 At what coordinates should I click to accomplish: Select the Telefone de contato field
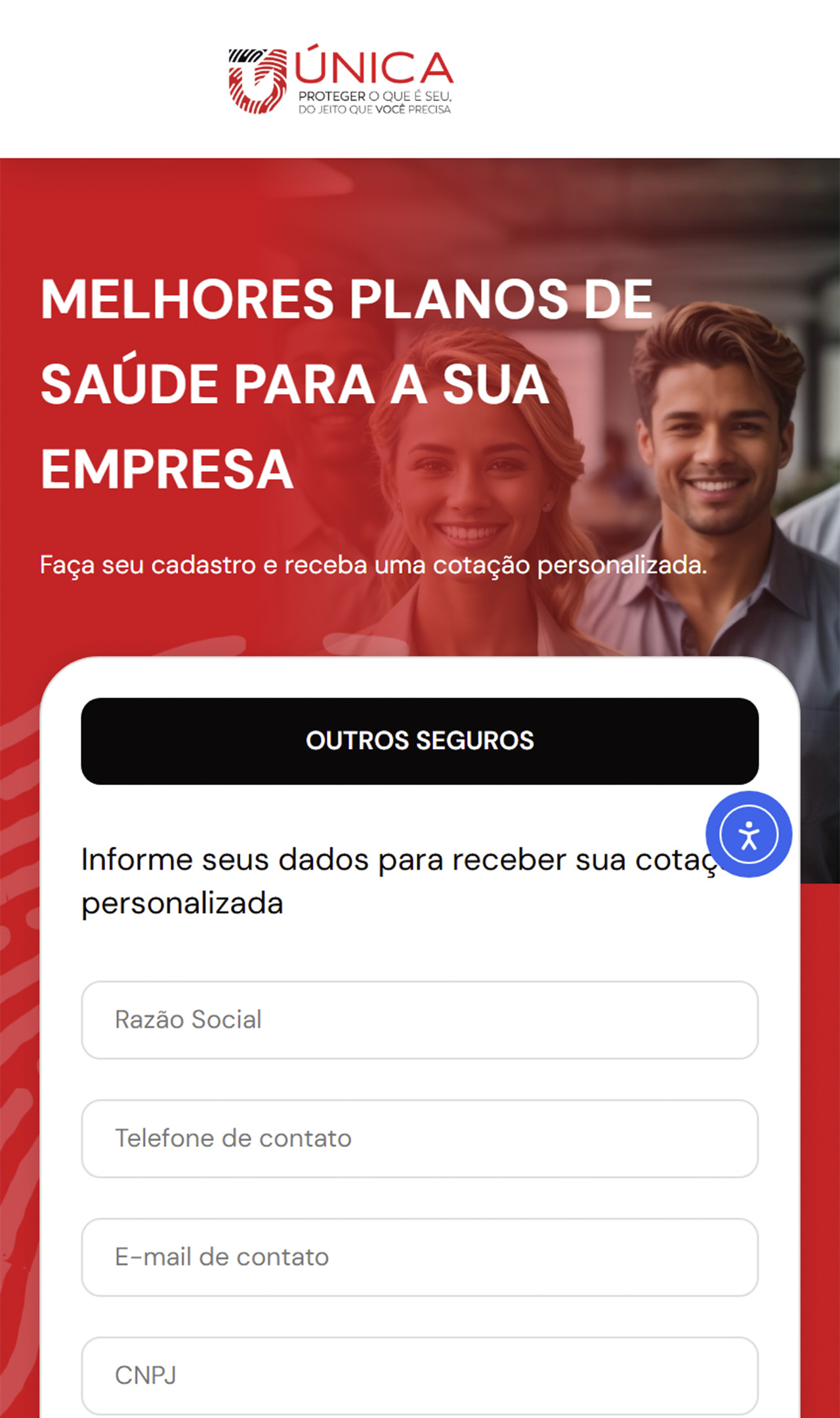[x=420, y=1138]
